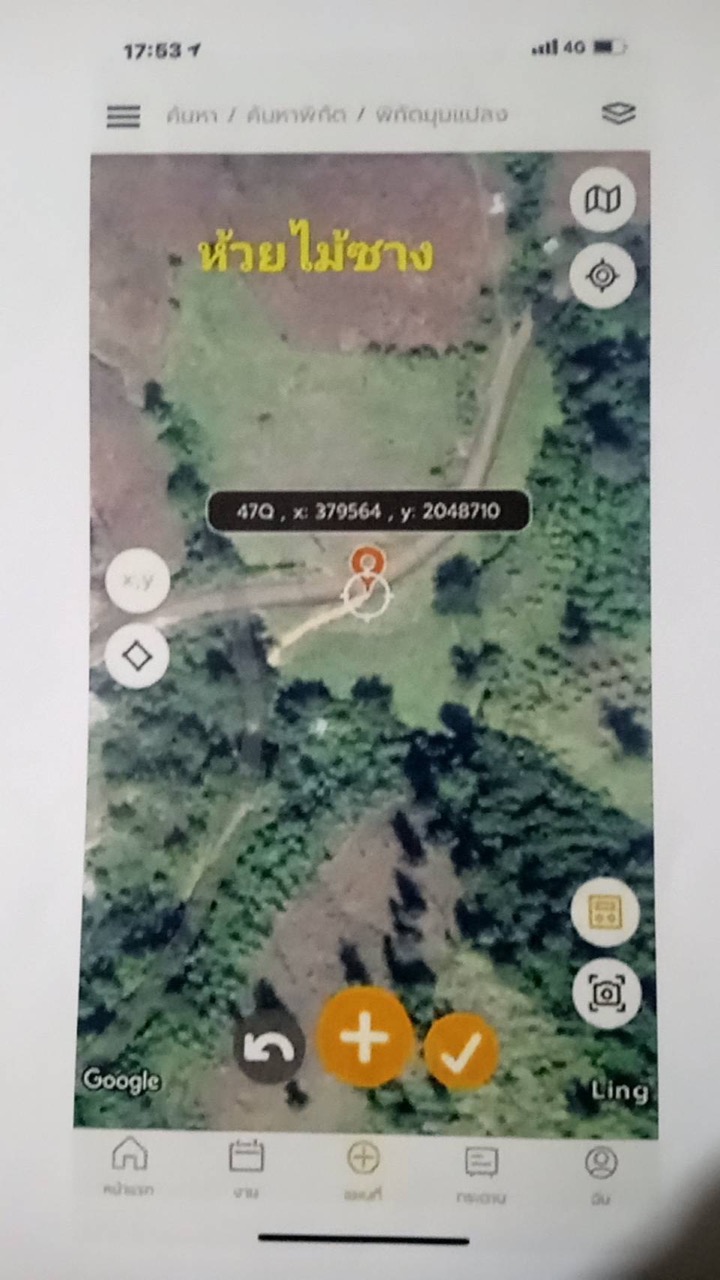The height and width of the screenshot is (1280, 720).
Task: Tap the x,y coordinate button
Action: (137, 580)
